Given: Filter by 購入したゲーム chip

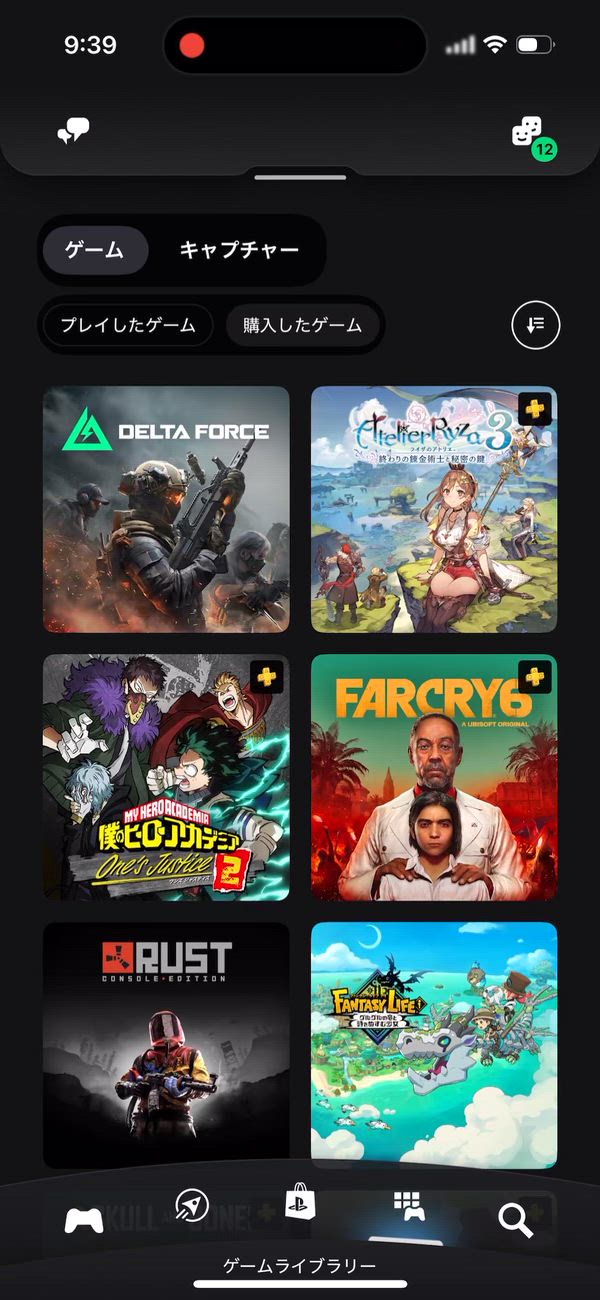Looking at the screenshot, I should (304, 325).
